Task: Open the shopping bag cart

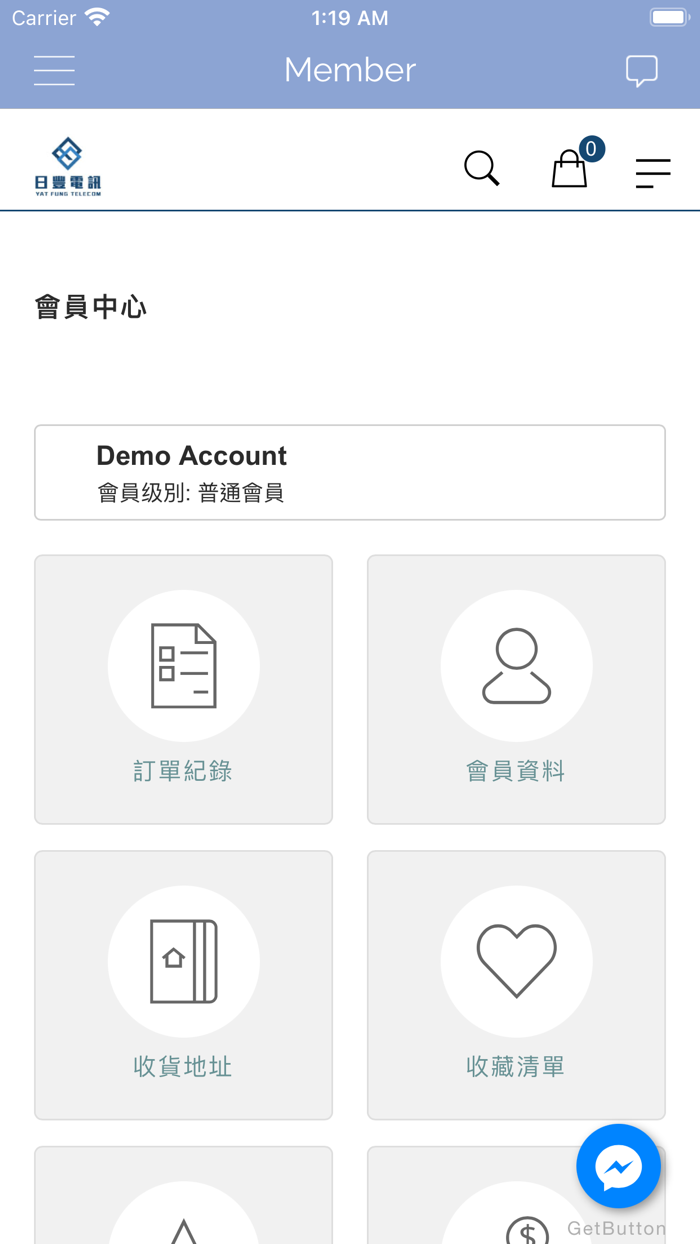Action: (569, 169)
